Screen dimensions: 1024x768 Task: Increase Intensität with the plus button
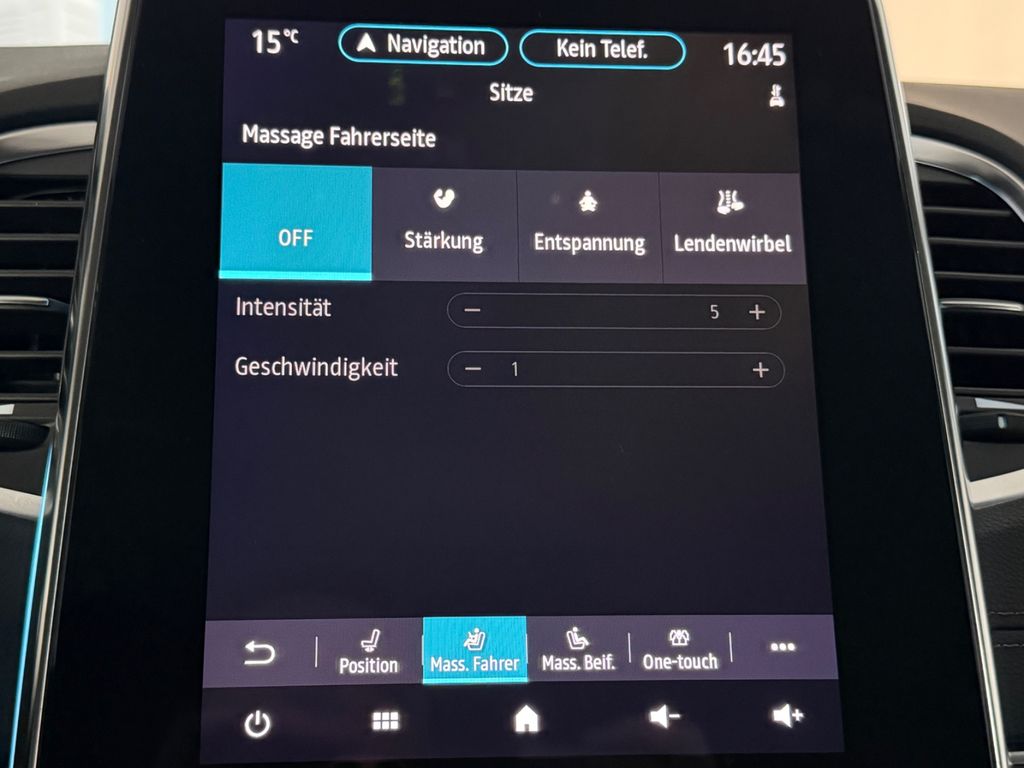tap(757, 312)
